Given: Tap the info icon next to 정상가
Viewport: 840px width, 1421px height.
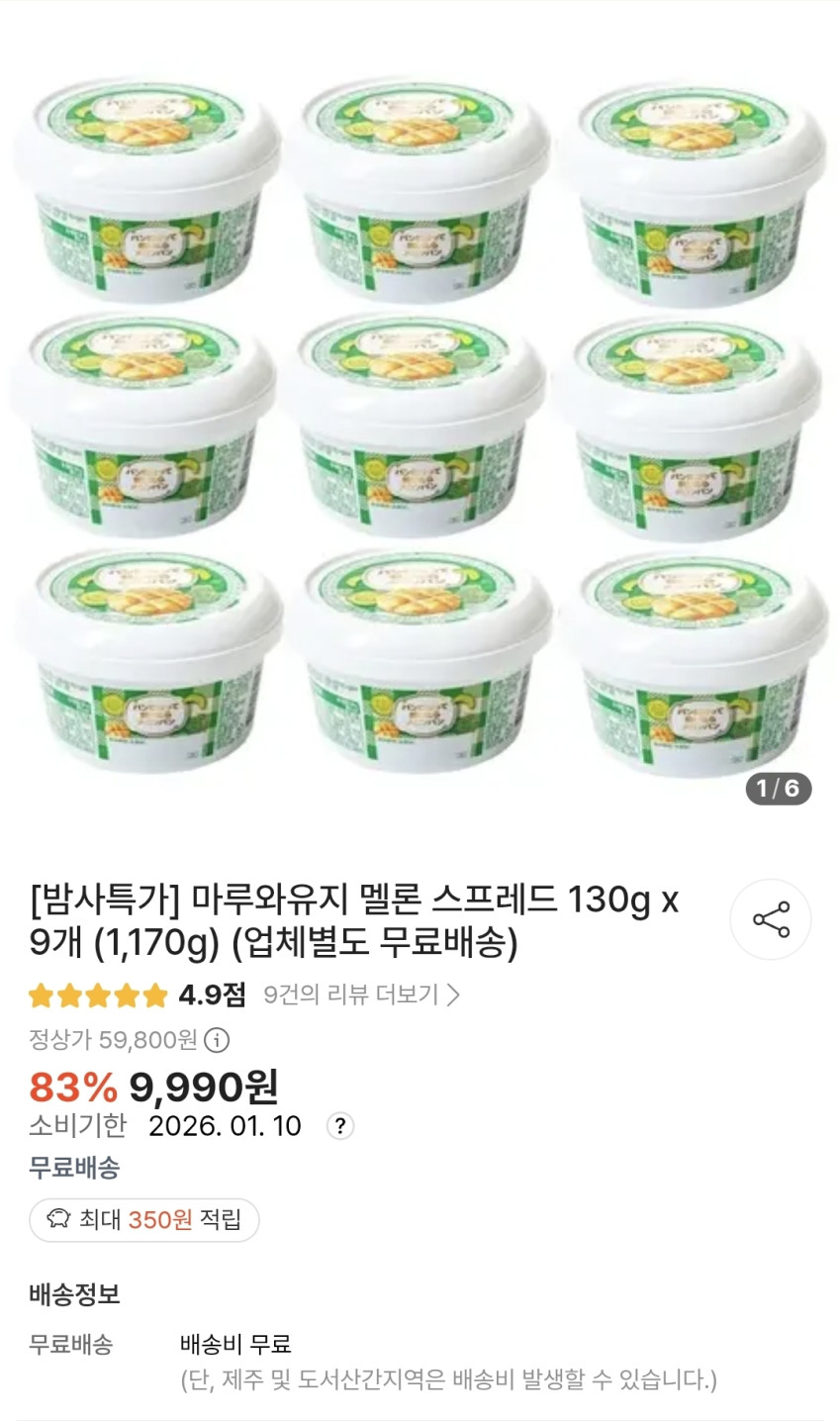Looking at the screenshot, I should [x=217, y=1040].
